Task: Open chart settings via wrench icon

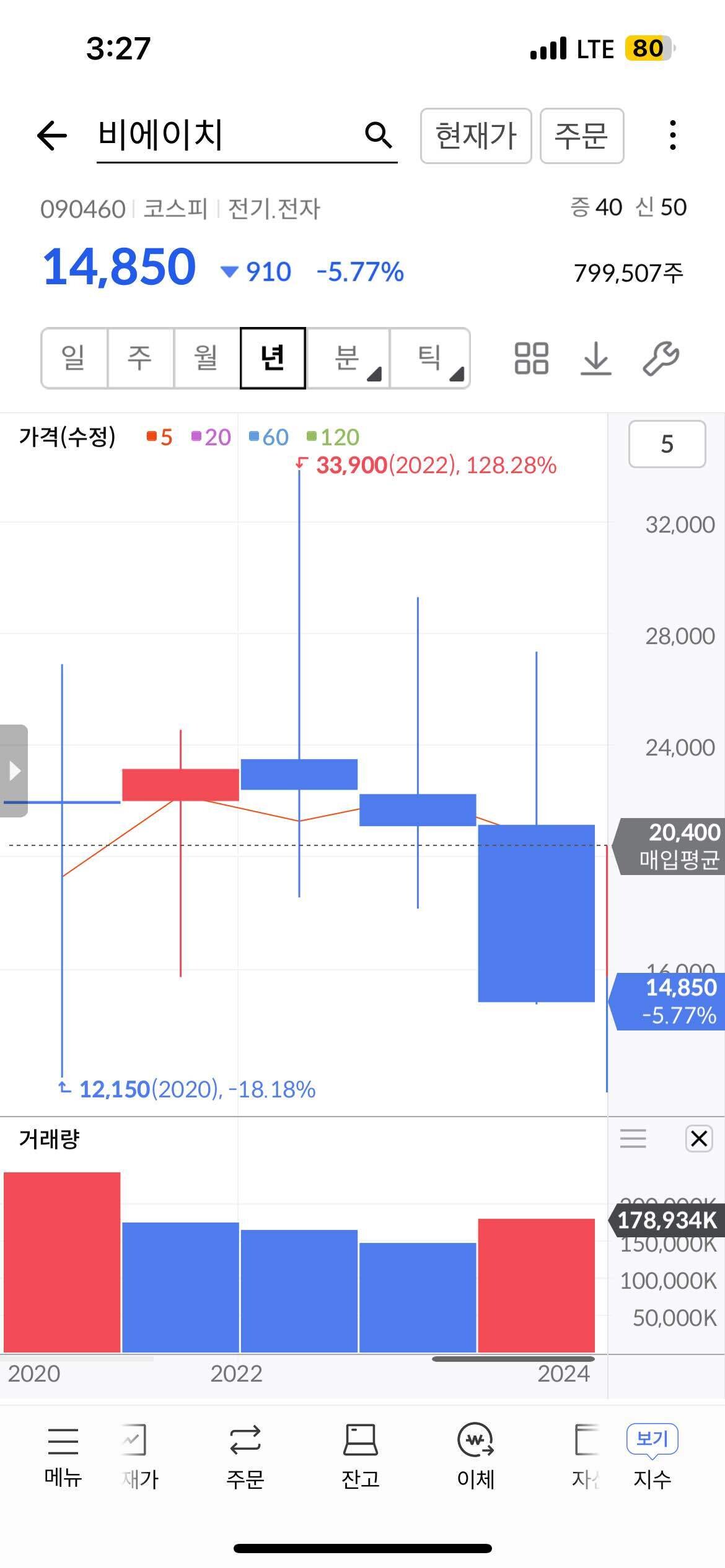Action: (x=662, y=359)
